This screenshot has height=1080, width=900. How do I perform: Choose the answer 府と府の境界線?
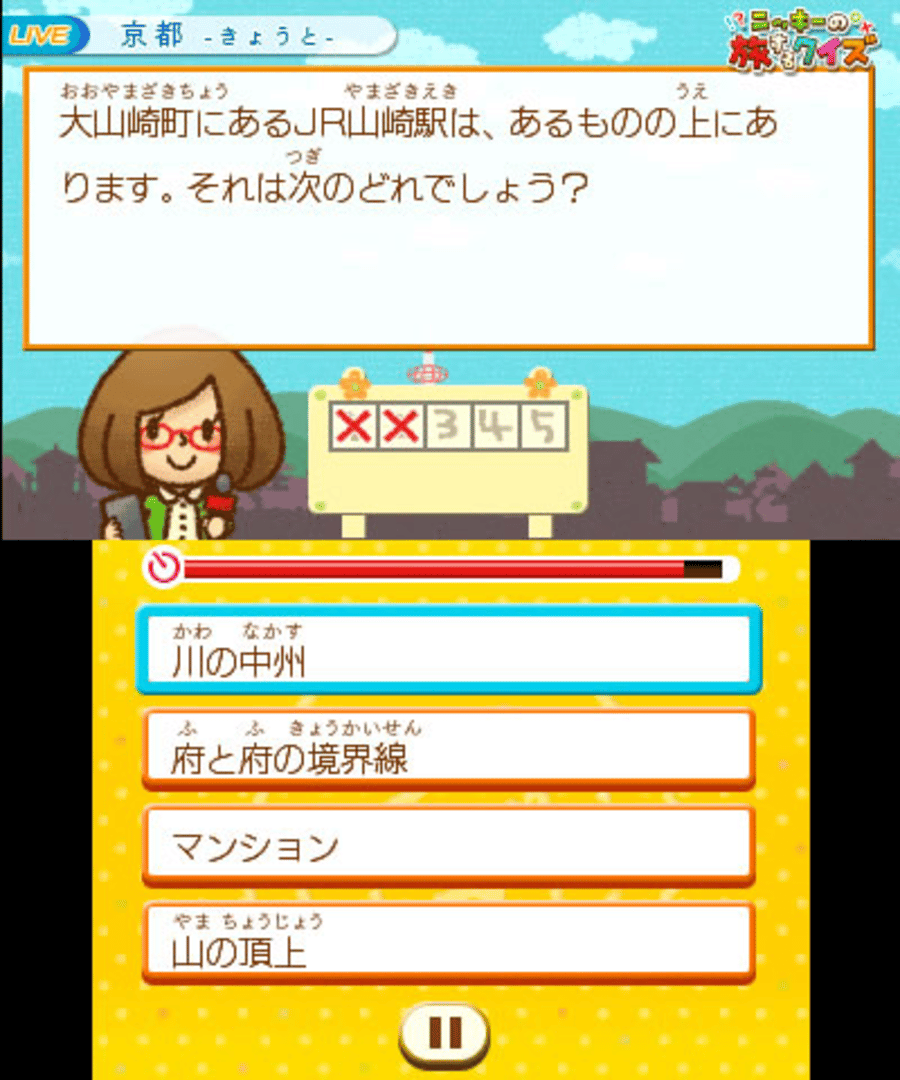click(x=447, y=748)
